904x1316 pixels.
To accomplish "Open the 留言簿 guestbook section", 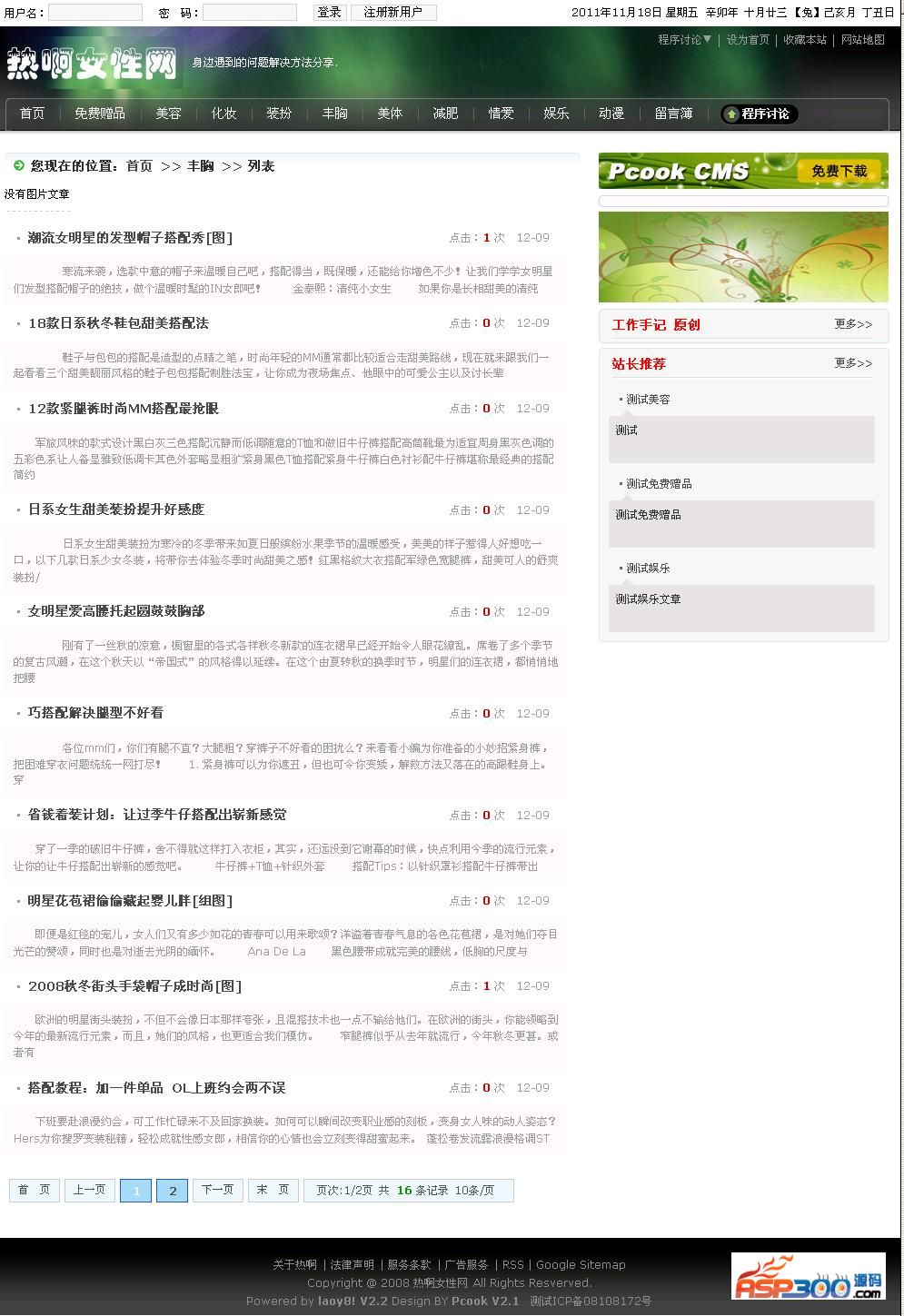I will 673,114.
